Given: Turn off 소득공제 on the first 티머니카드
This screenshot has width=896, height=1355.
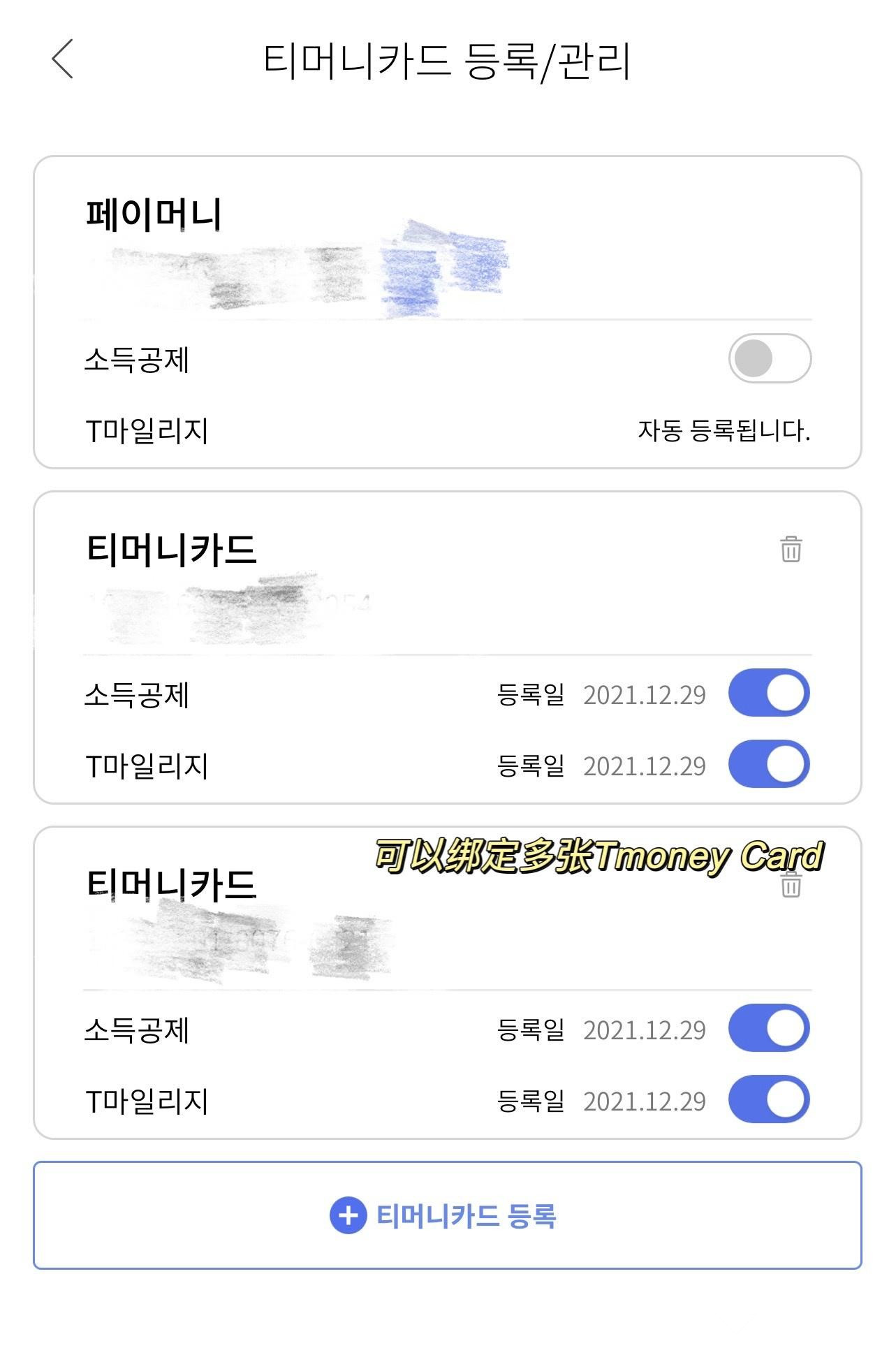Looking at the screenshot, I should (769, 694).
